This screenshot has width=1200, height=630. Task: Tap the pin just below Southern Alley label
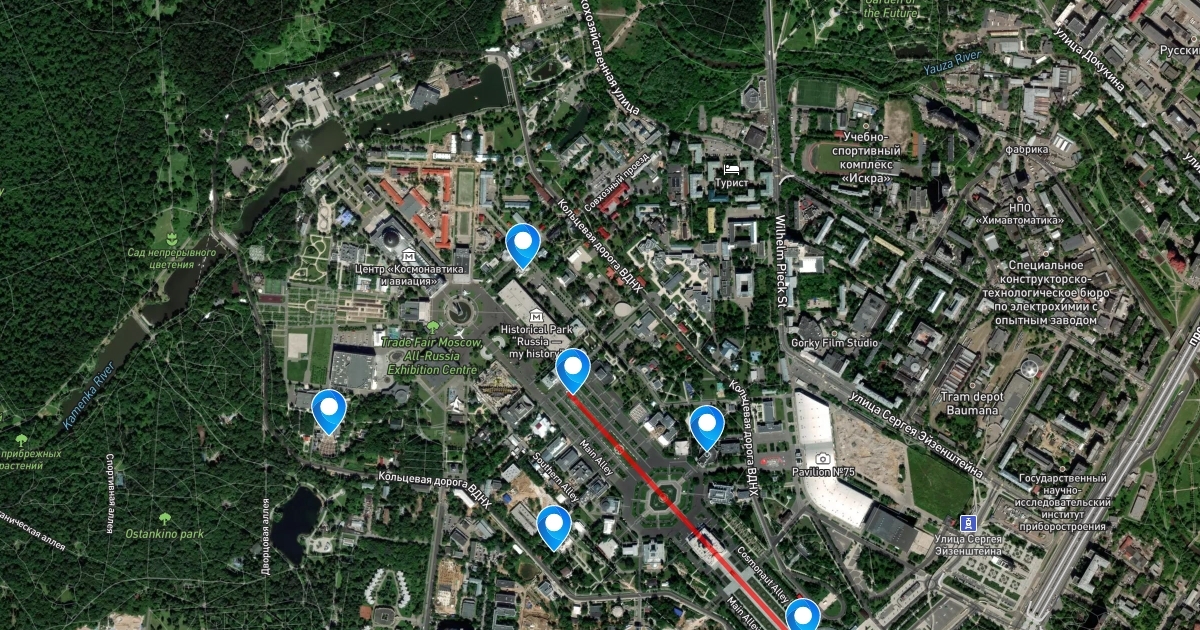553,525
